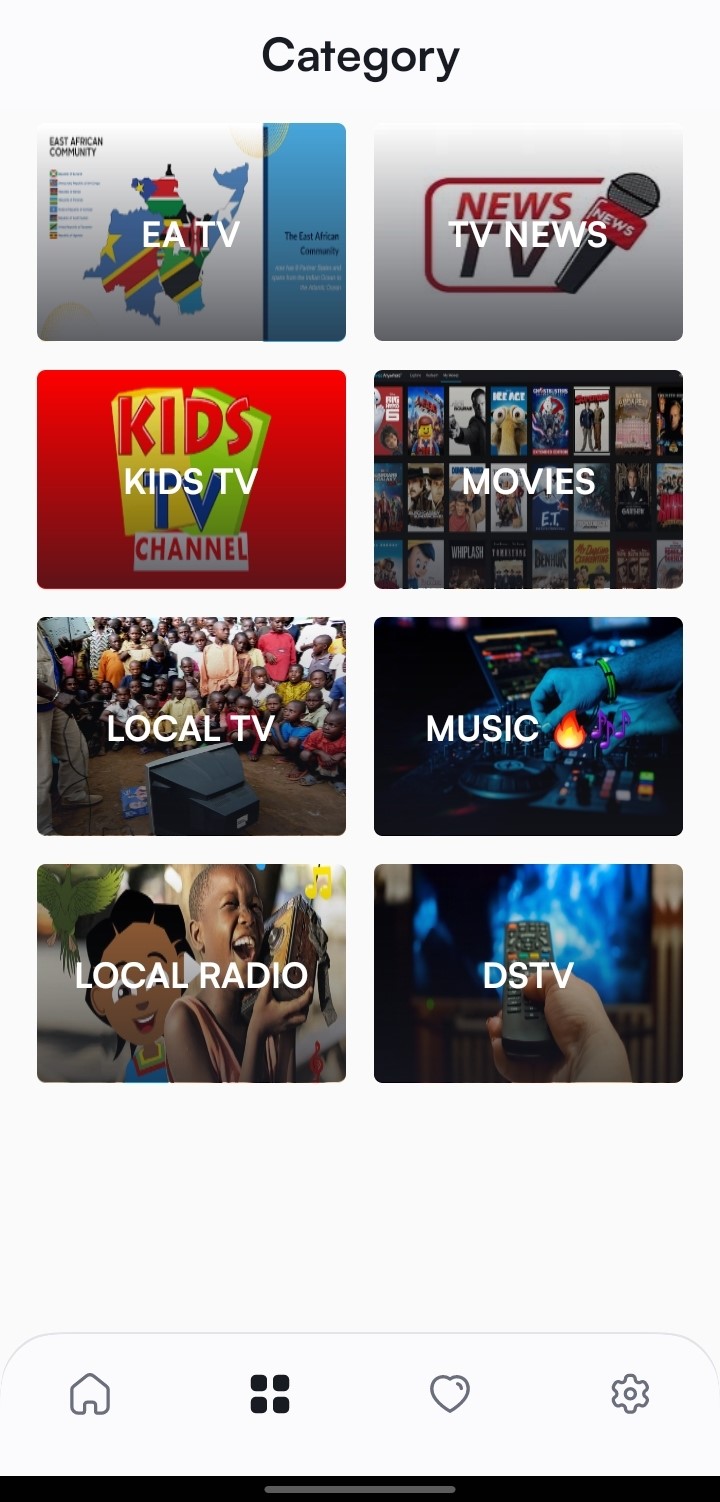
Task: Select the KIDS TV category tile
Action: 191,479
